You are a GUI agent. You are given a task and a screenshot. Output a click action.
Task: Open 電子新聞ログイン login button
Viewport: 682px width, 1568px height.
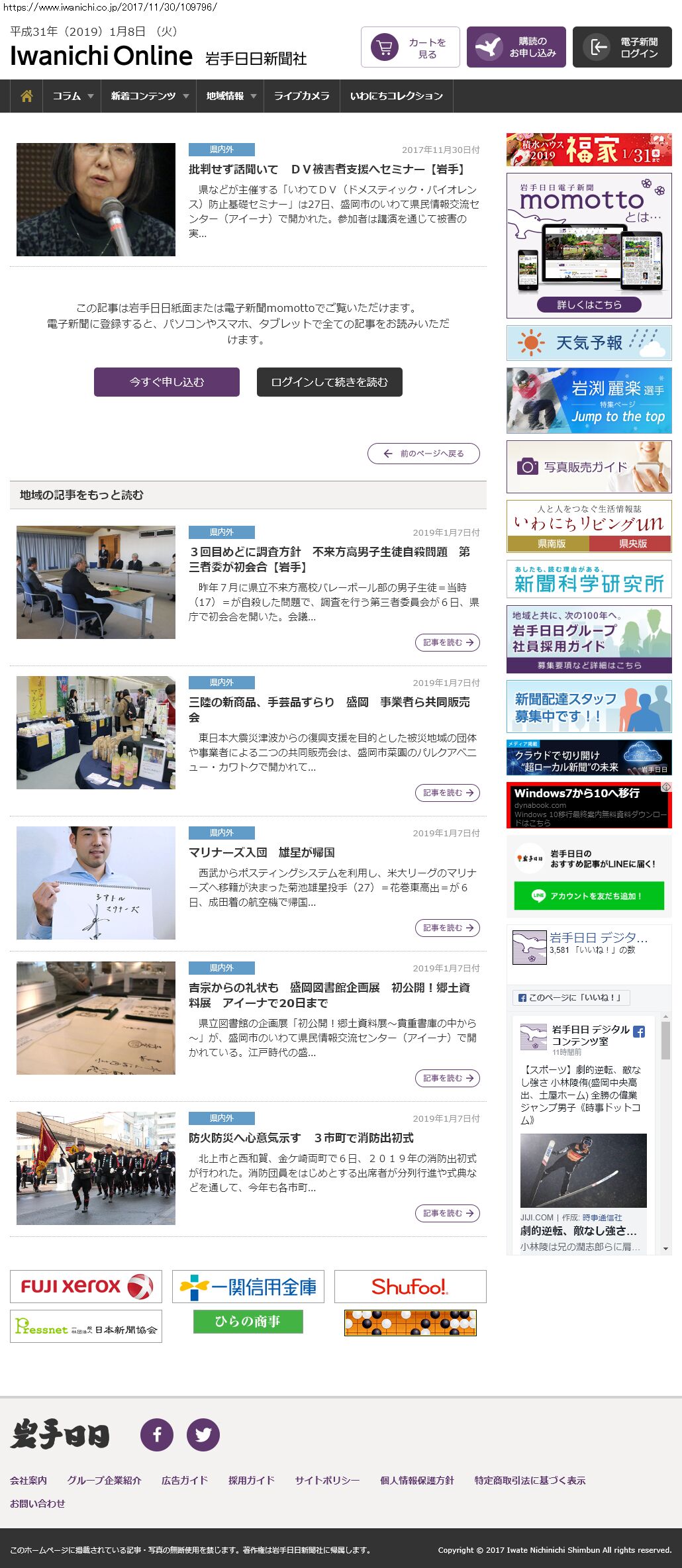[x=622, y=47]
